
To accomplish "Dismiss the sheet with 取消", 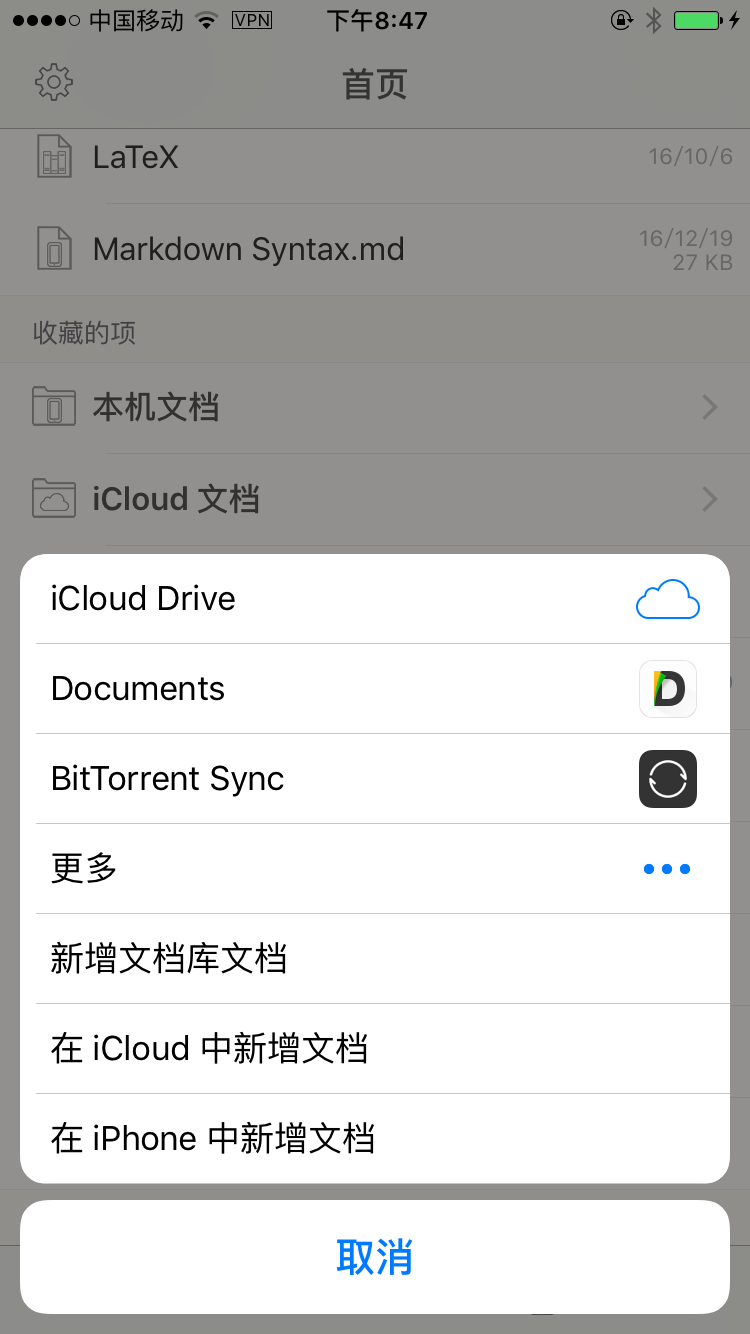I will click(x=375, y=1257).
